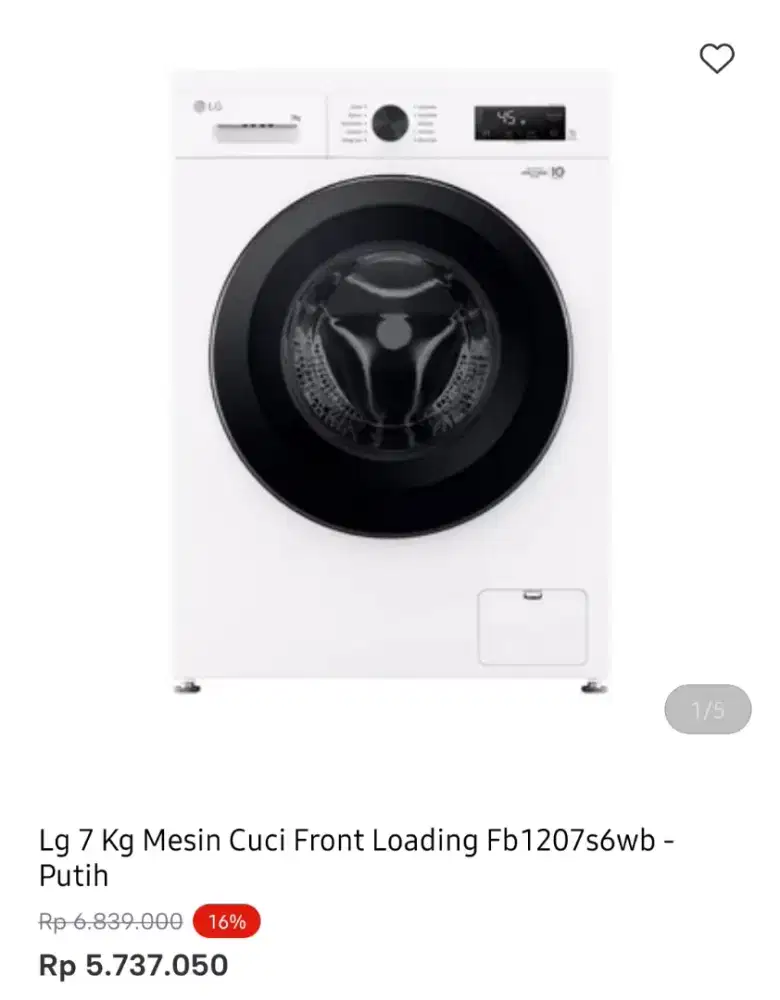
Task: Open the washing machine product photo
Action: (x=391, y=380)
